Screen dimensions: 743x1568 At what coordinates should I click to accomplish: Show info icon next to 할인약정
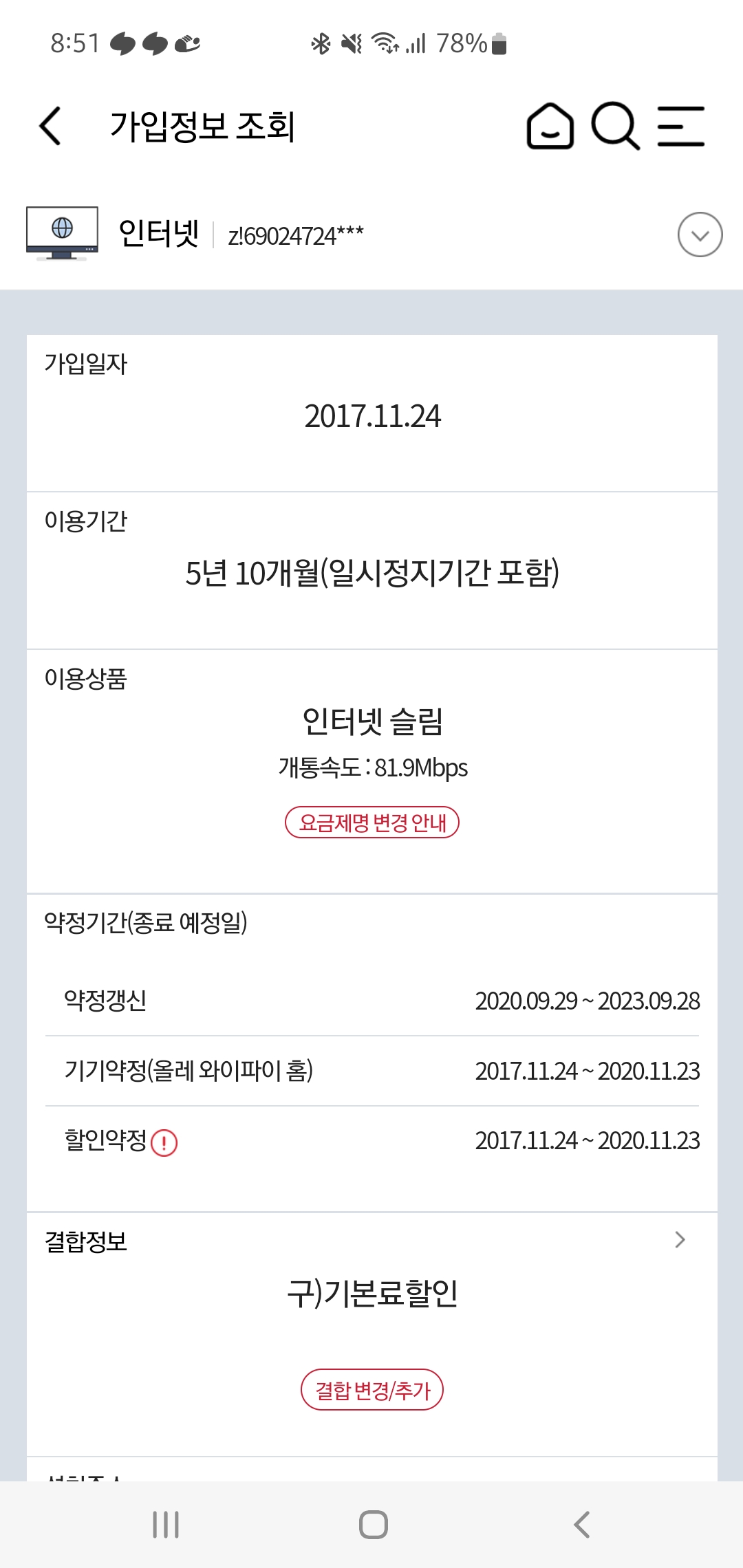coord(164,1143)
